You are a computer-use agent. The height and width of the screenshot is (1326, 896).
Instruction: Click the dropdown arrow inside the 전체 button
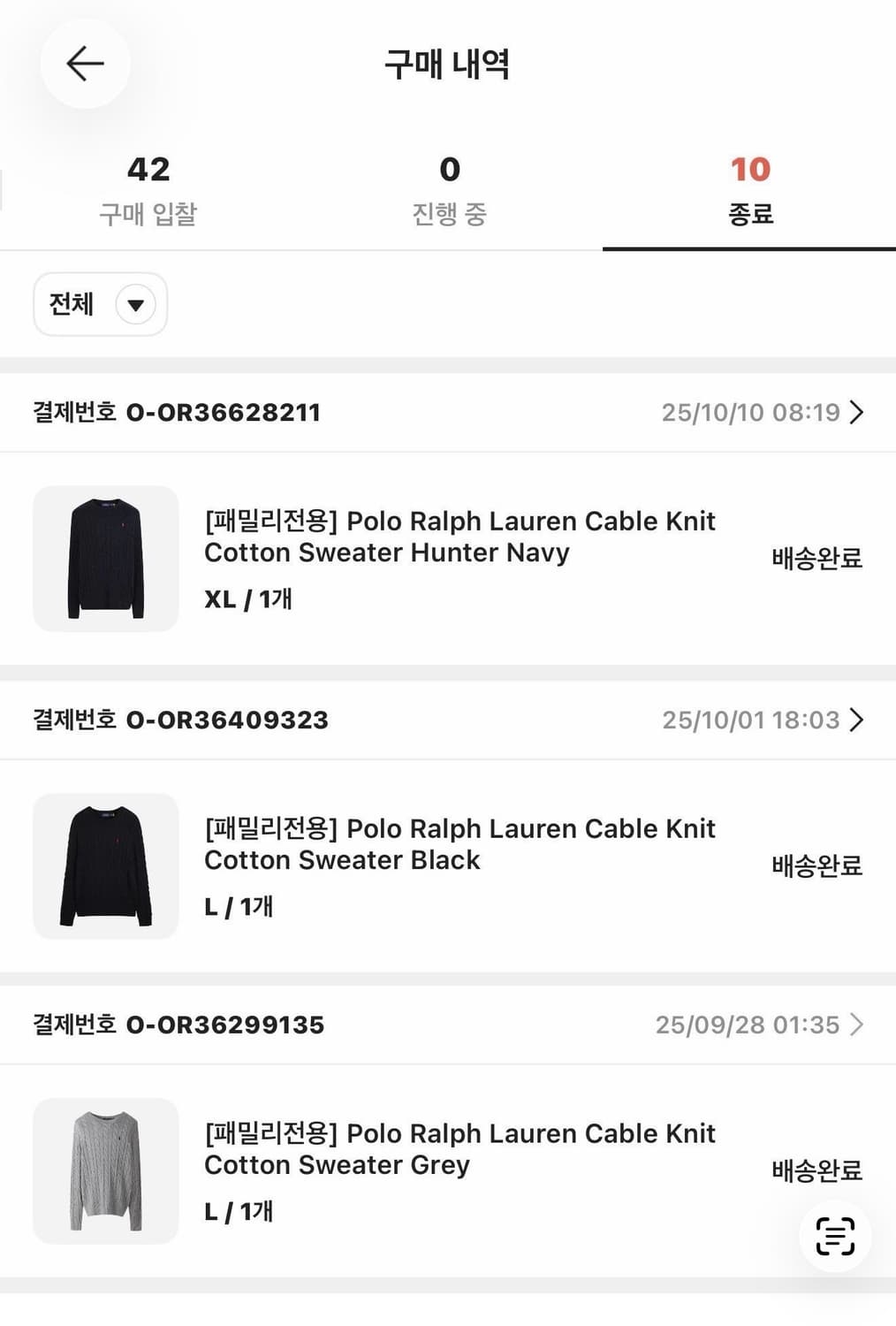click(x=134, y=304)
